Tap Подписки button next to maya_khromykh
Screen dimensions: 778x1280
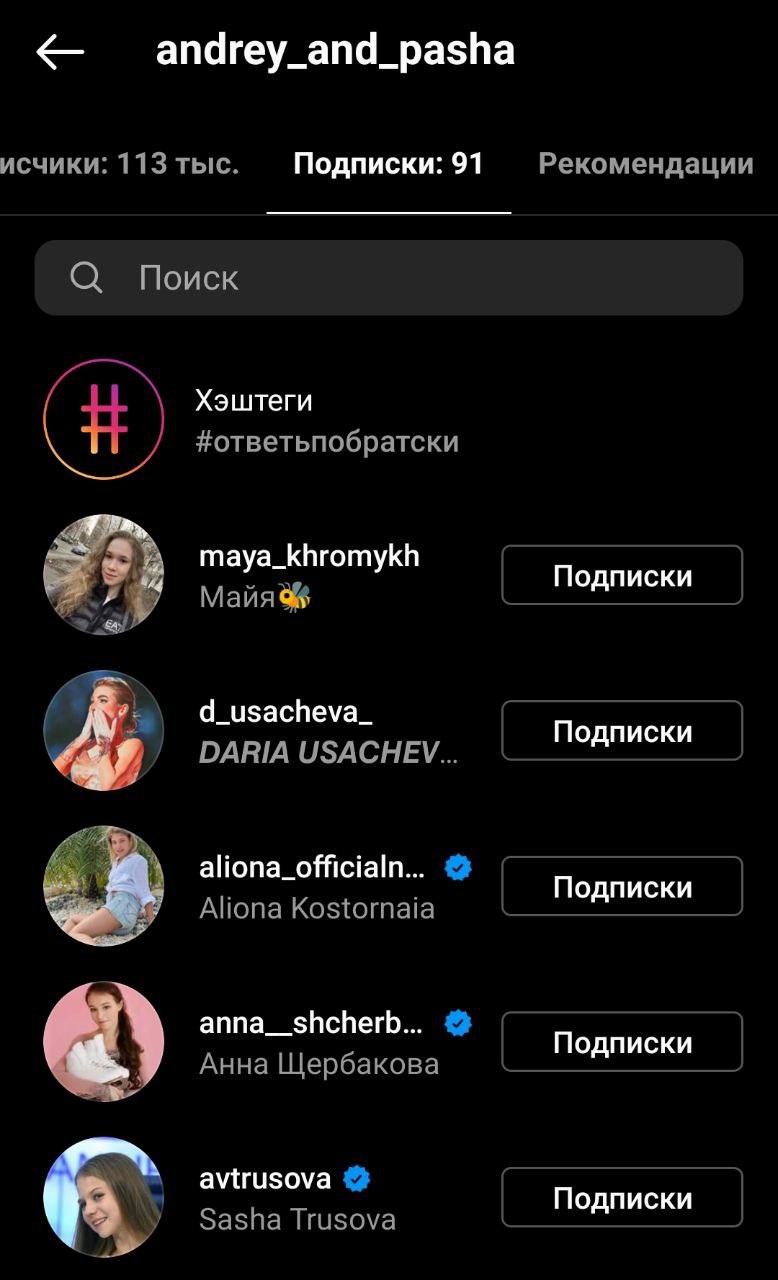[622, 575]
